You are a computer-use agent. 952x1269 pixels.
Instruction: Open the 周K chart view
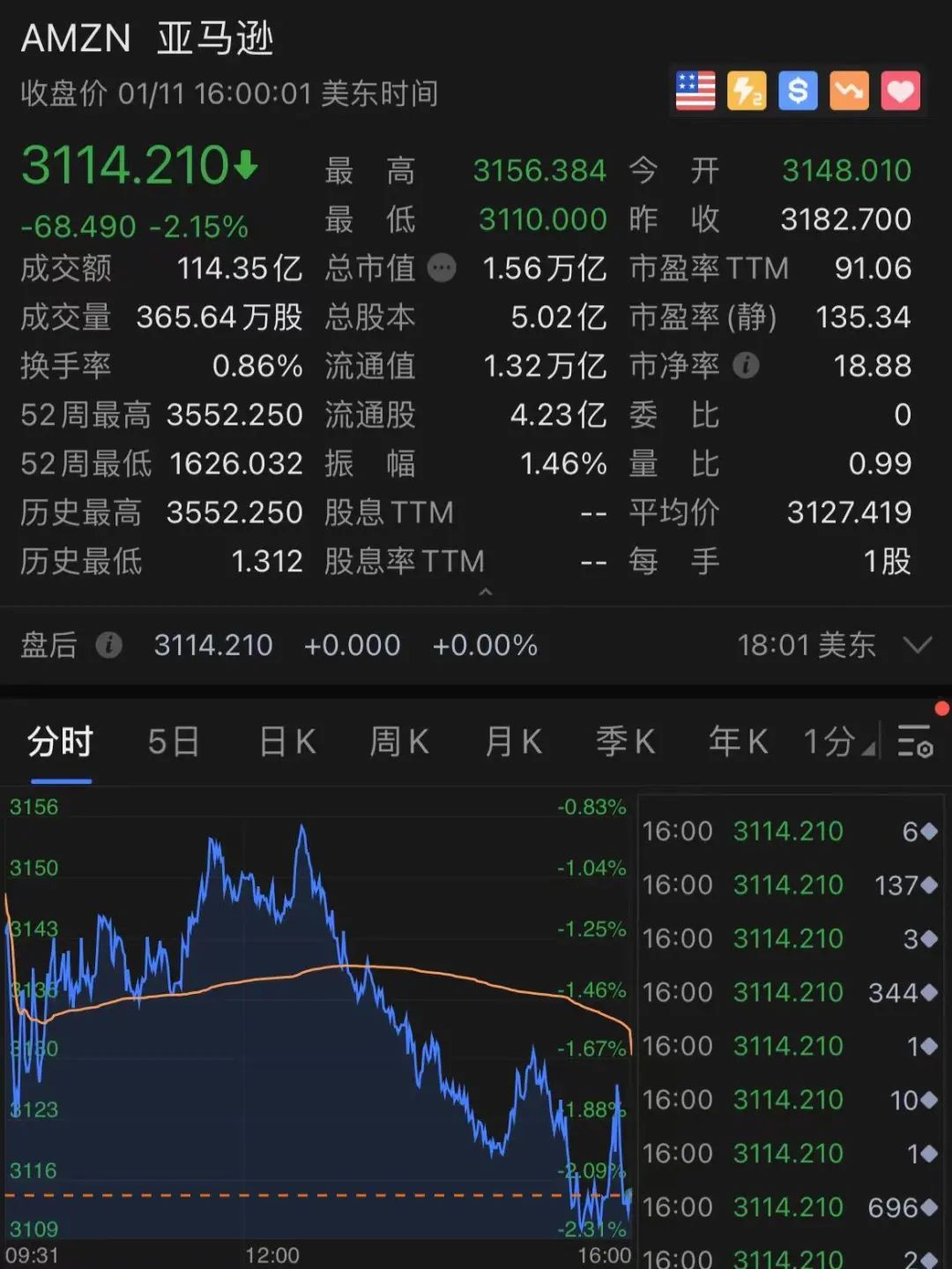(x=398, y=743)
